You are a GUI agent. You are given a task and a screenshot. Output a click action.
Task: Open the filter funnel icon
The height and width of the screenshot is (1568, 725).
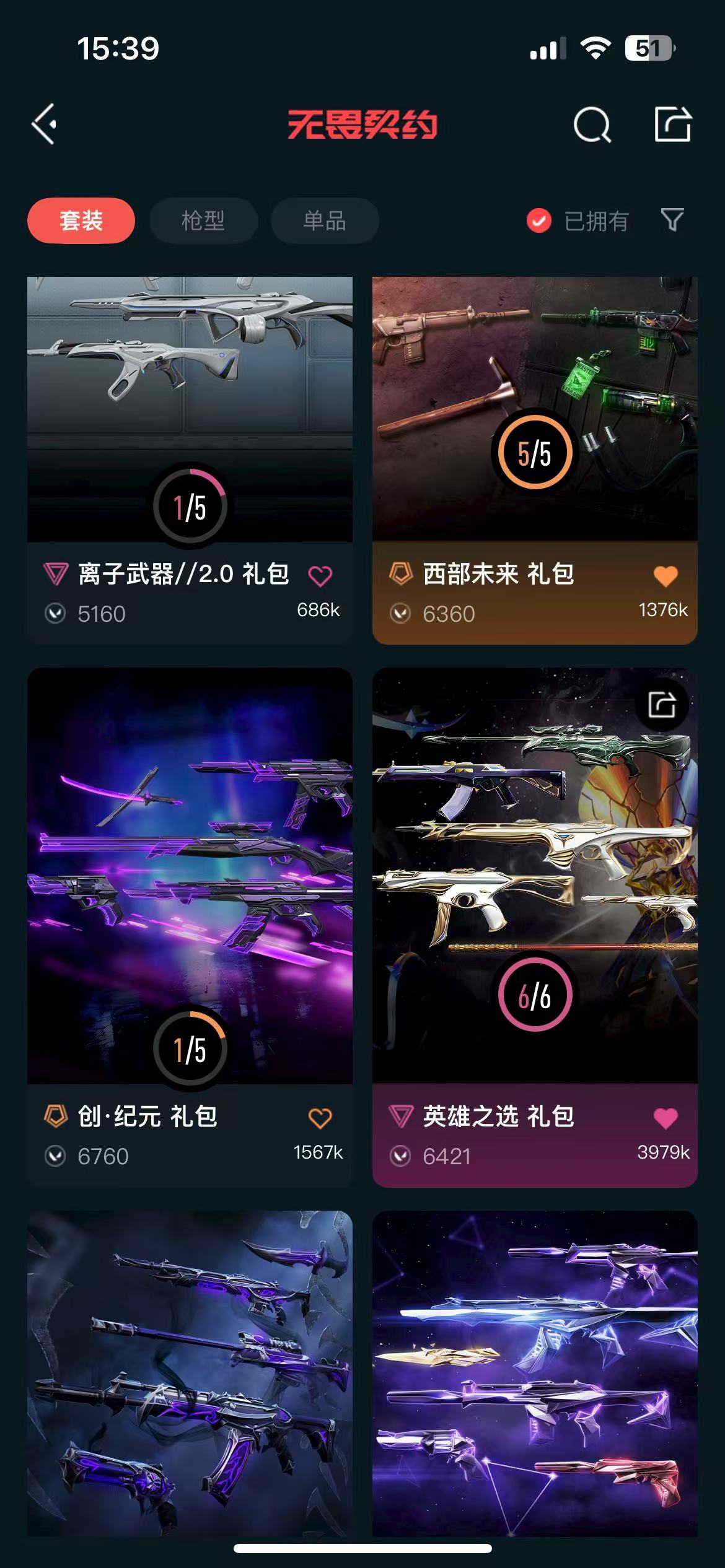click(x=672, y=220)
